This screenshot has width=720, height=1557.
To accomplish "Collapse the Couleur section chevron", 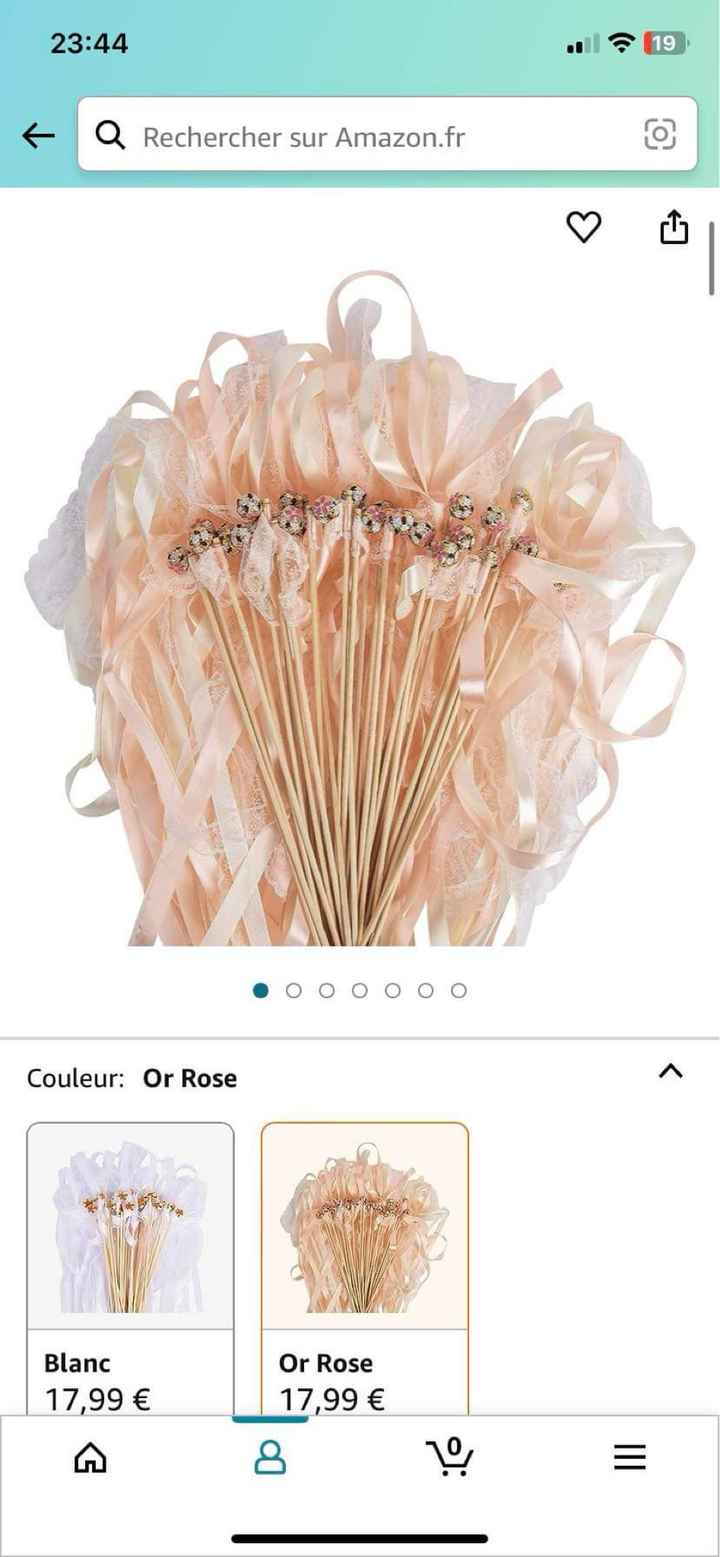I will [x=670, y=1071].
